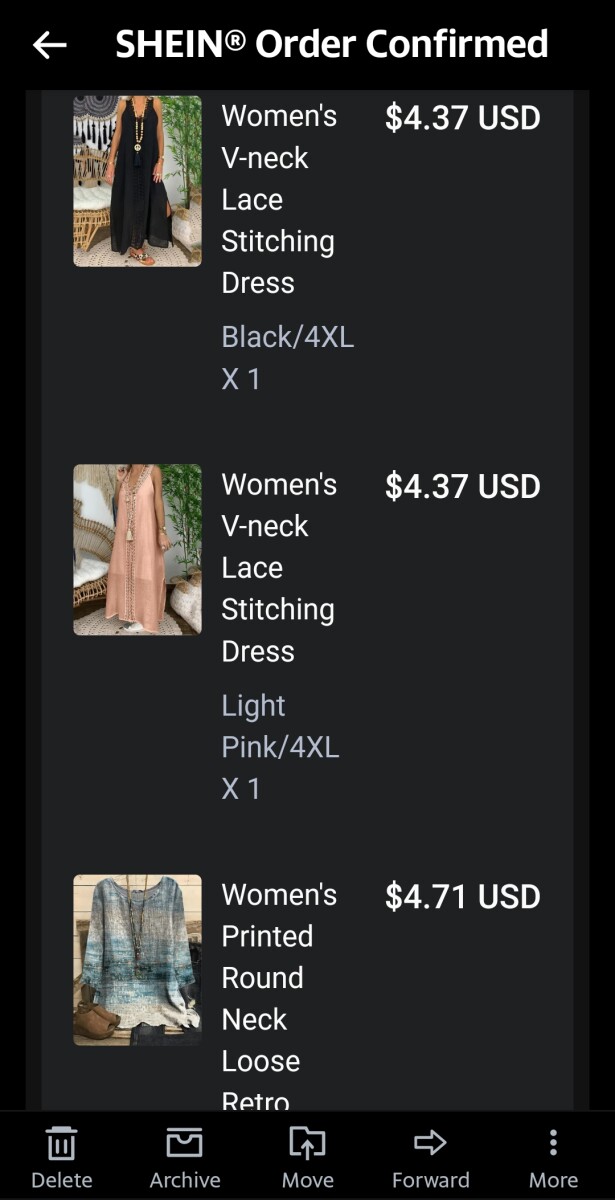Move this email to another folder

307,1157
